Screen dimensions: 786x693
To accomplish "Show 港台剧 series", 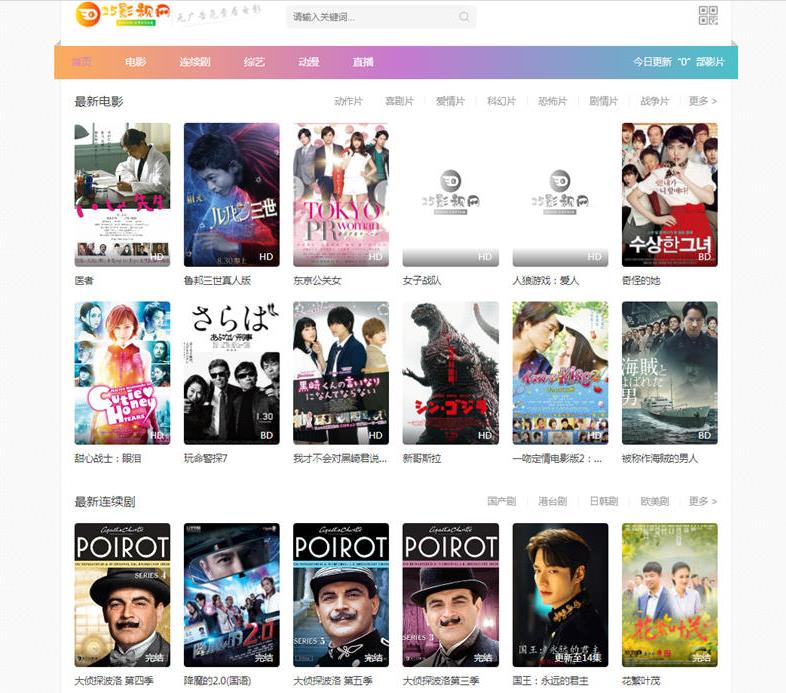I will pyautogui.click(x=552, y=501).
